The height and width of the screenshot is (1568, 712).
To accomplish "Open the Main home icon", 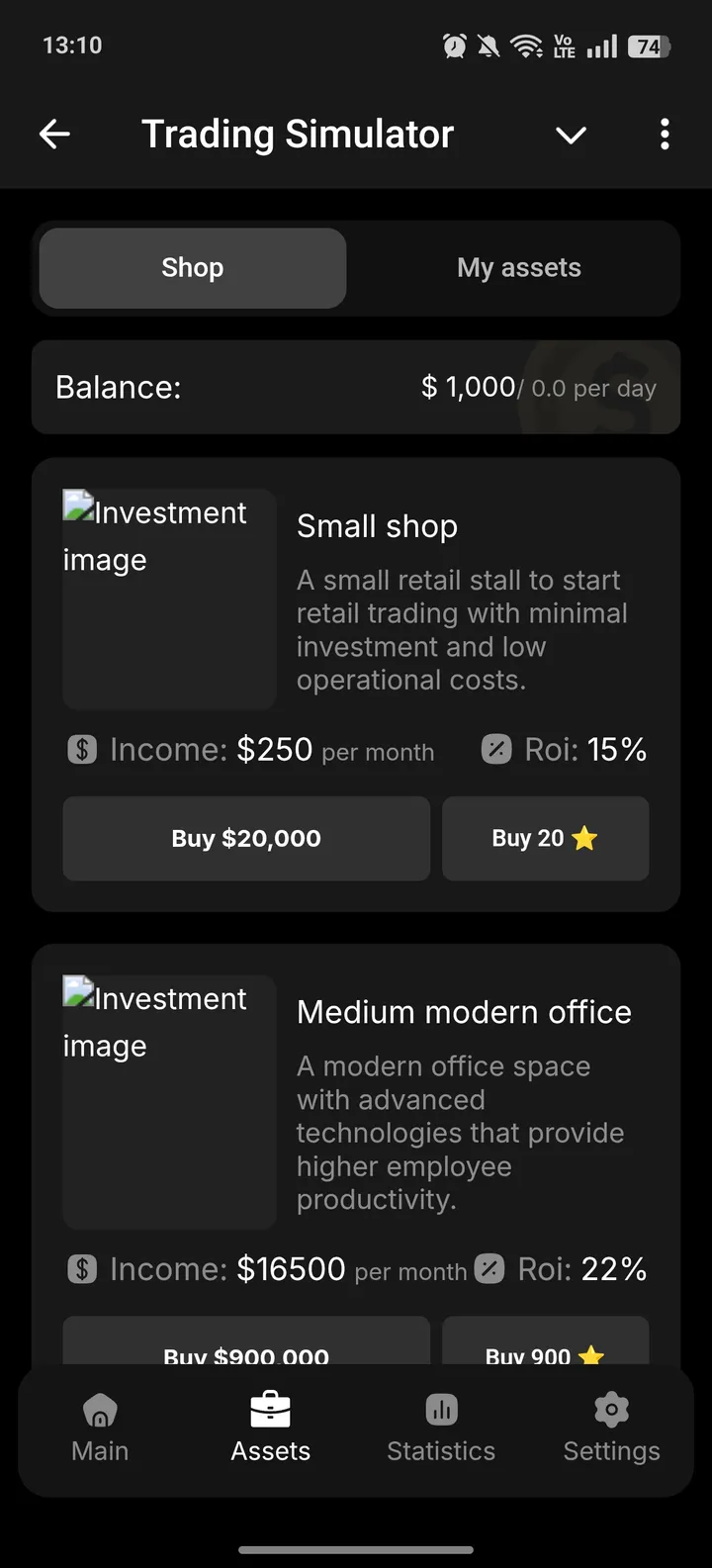I will [100, 1409].
